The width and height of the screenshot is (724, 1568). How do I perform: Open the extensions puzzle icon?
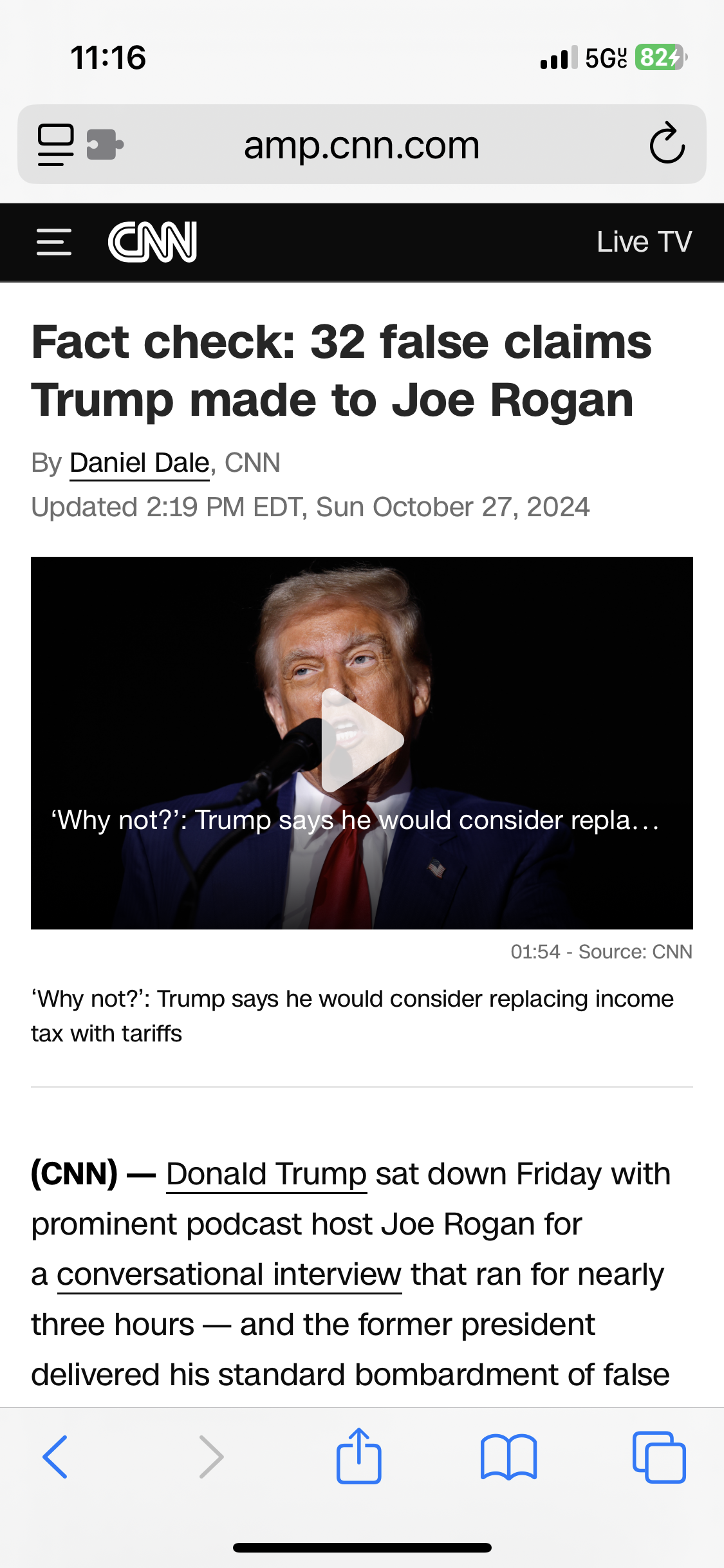tap(104, 144)
